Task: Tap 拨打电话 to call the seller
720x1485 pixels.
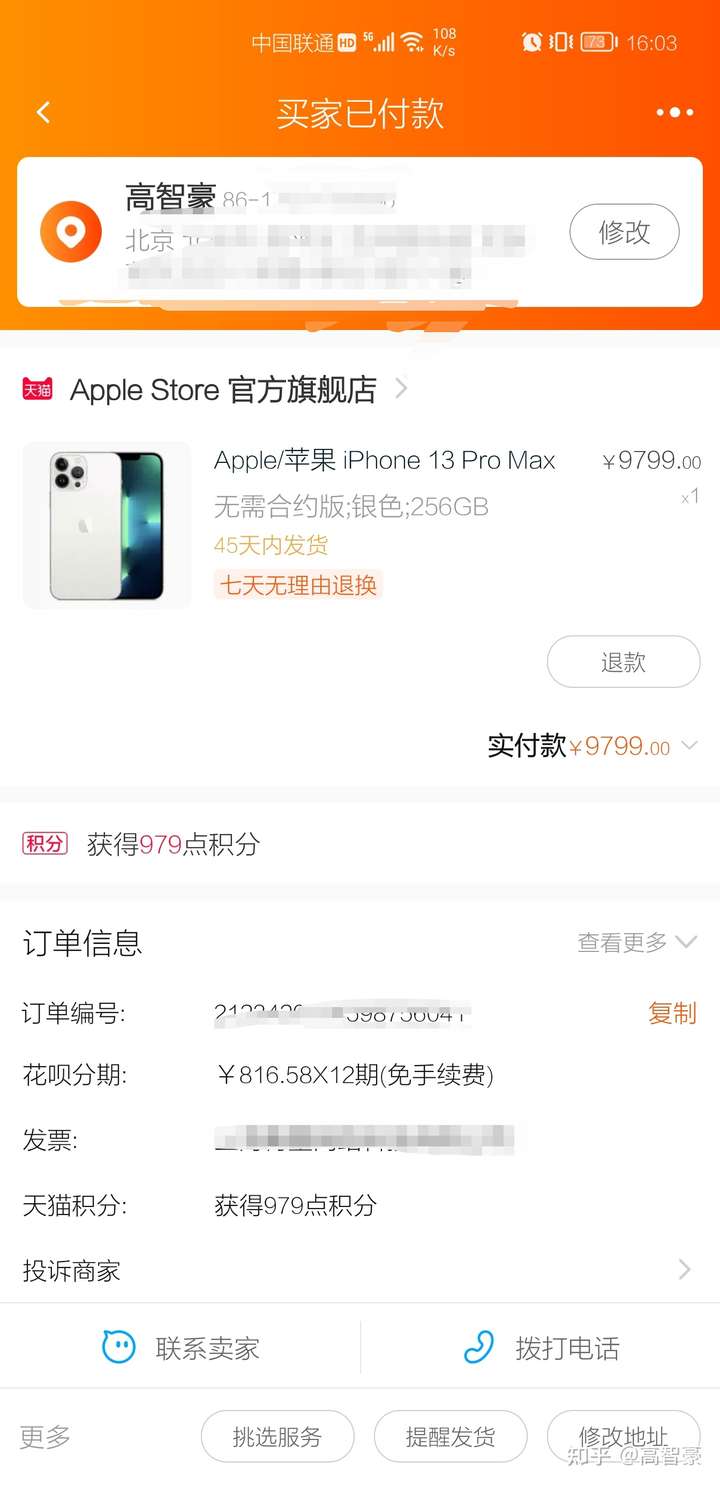Action: (x=541, y=1348)
